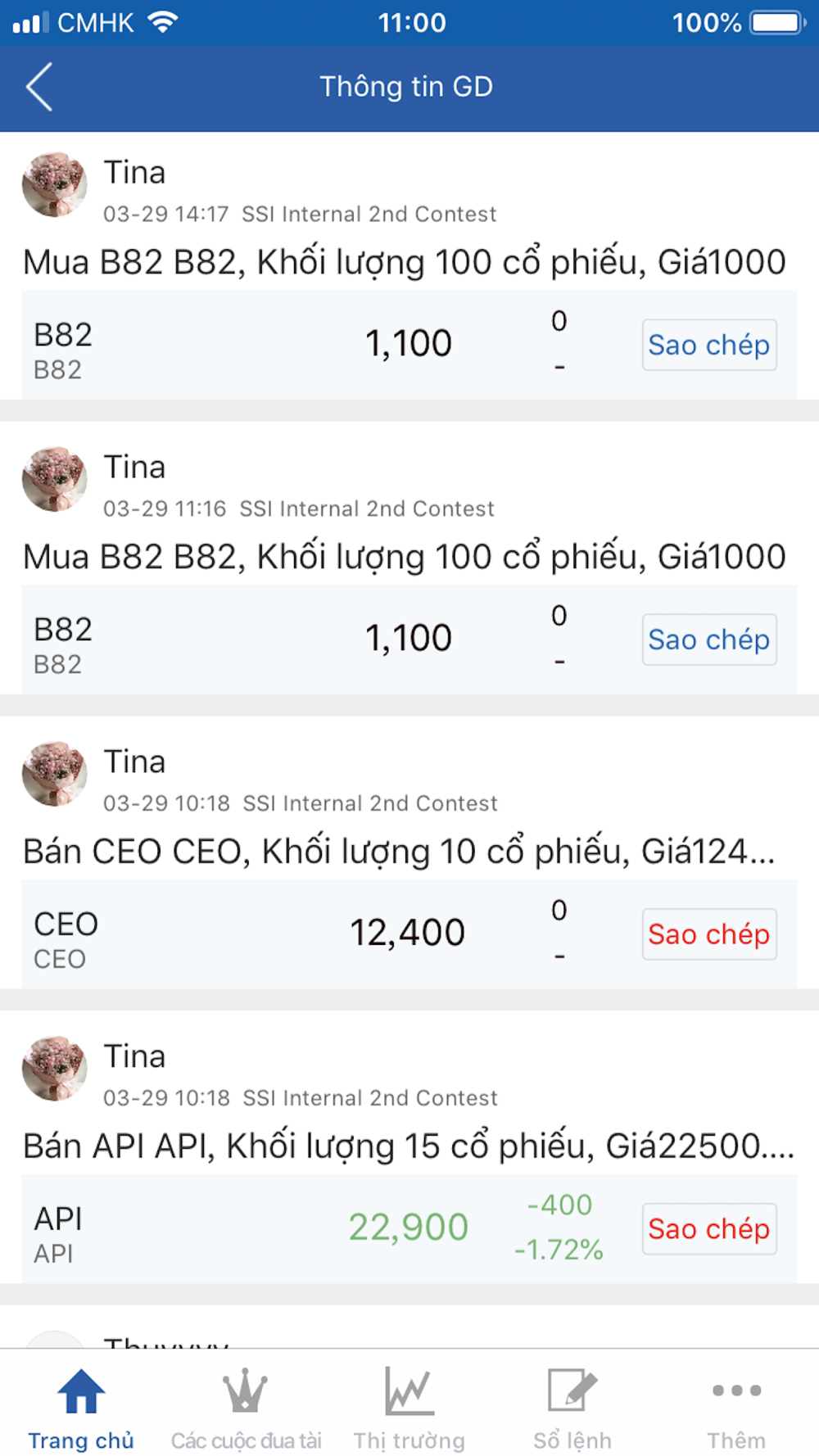
Task: Copy the CEO sell trade
Action: (x=709, y=934)
